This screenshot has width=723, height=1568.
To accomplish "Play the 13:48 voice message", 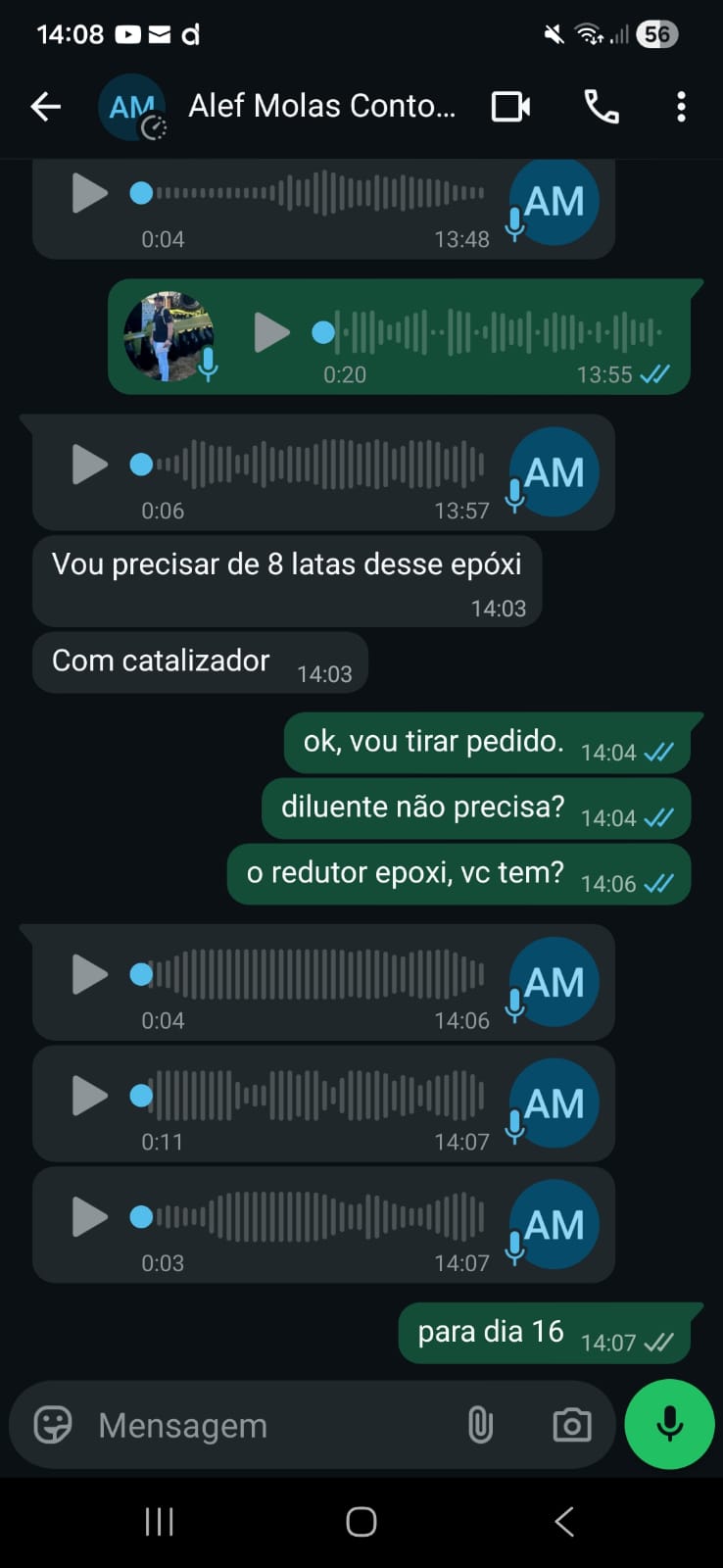I will pyautogui.click(x=89, y=193).
